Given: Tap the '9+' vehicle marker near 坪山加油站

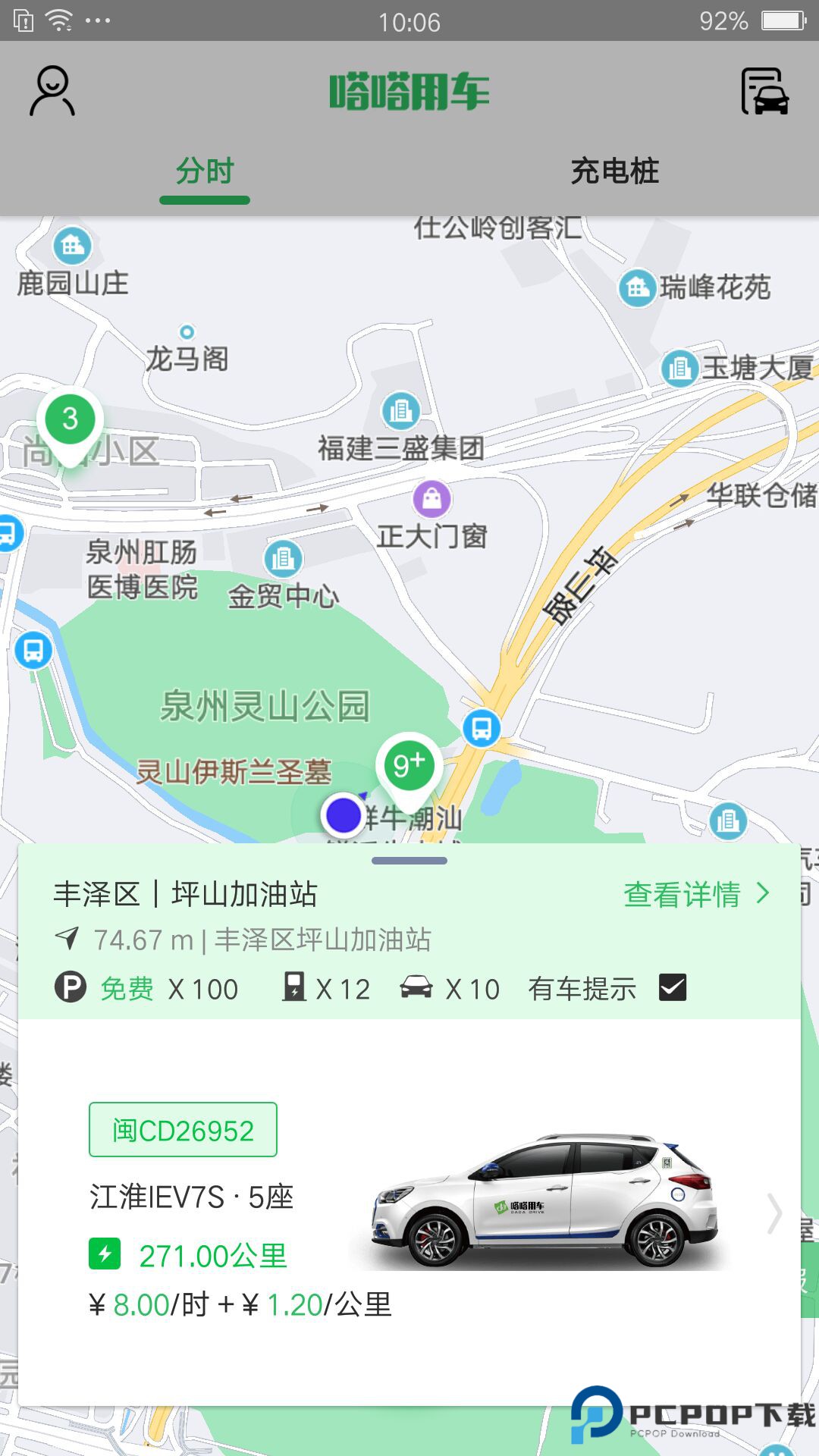Looking at the screenshot, I should (409, 766).
